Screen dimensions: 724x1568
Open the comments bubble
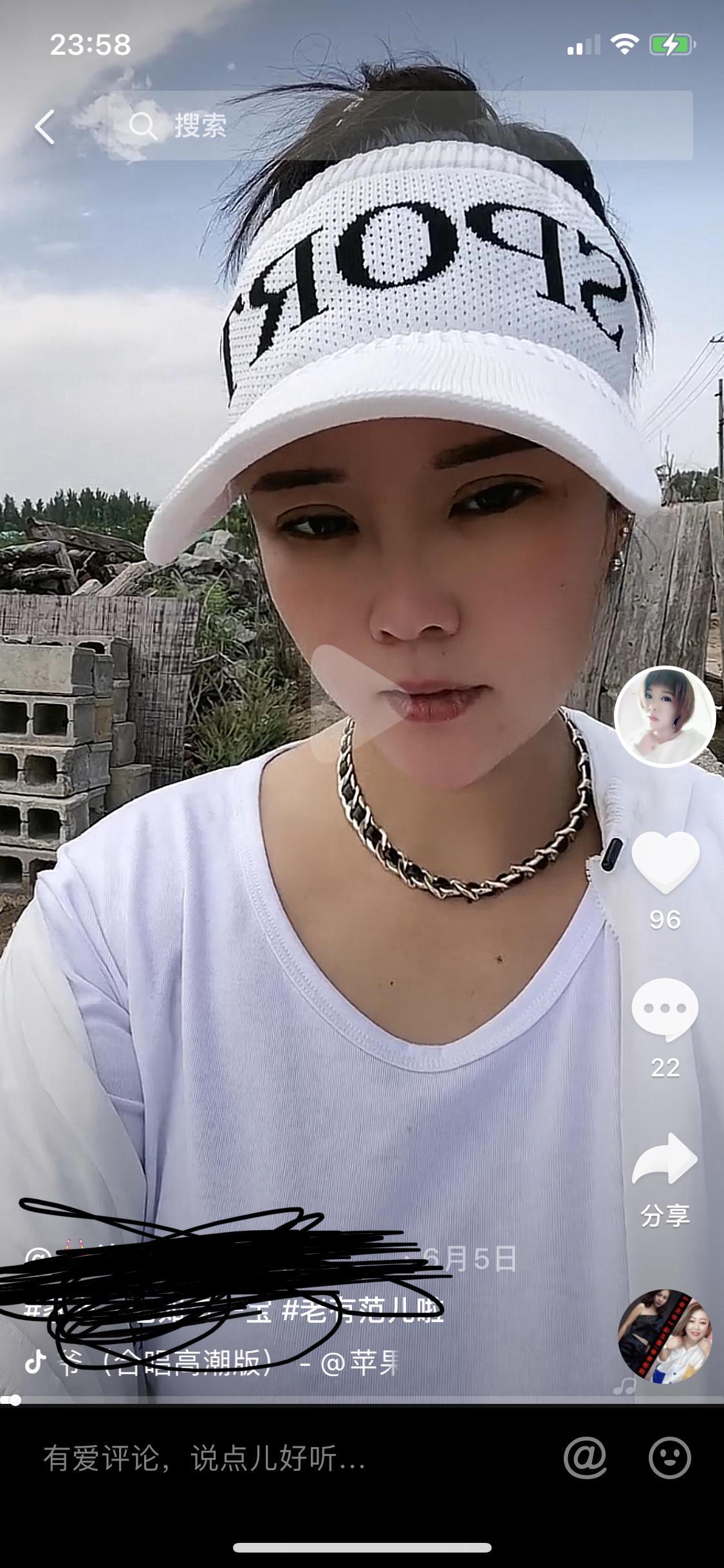[665, 1009]
